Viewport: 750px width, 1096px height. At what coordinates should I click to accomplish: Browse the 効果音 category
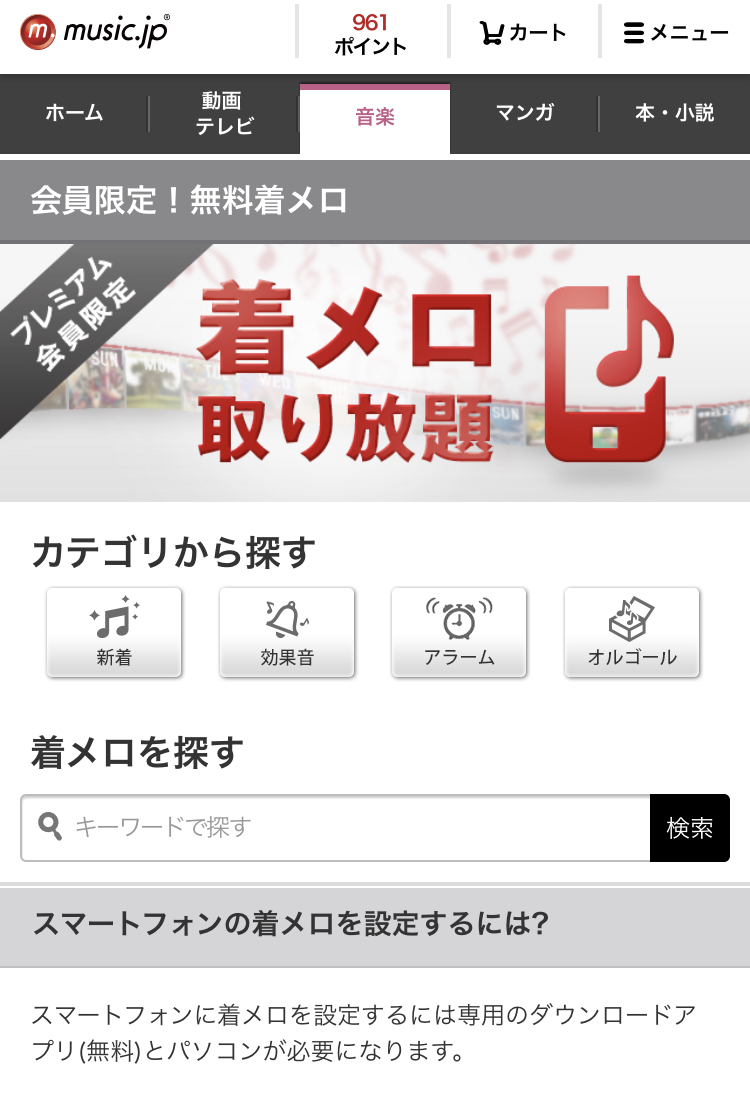point(287,632)
